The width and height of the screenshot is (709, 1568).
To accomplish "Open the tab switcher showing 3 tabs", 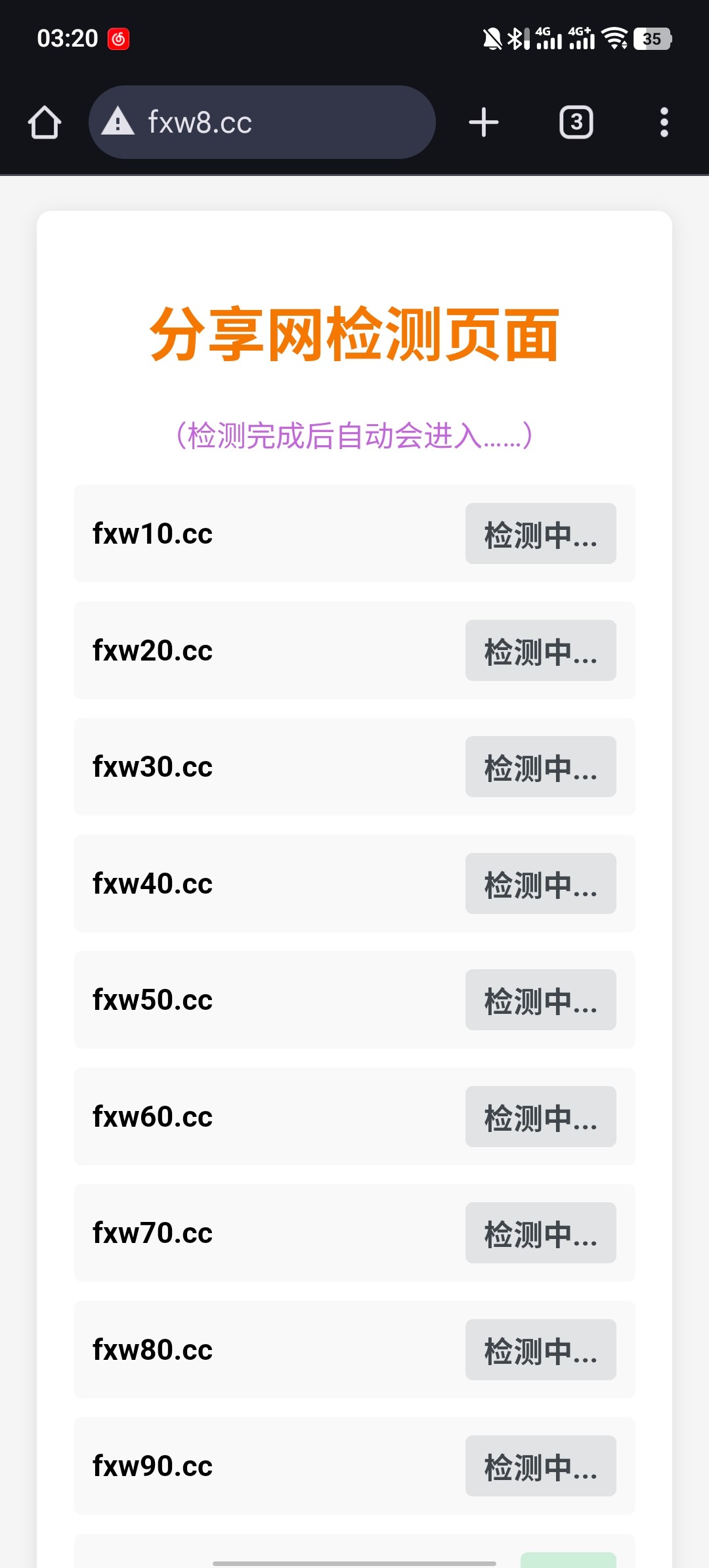I will click(576, 123).
